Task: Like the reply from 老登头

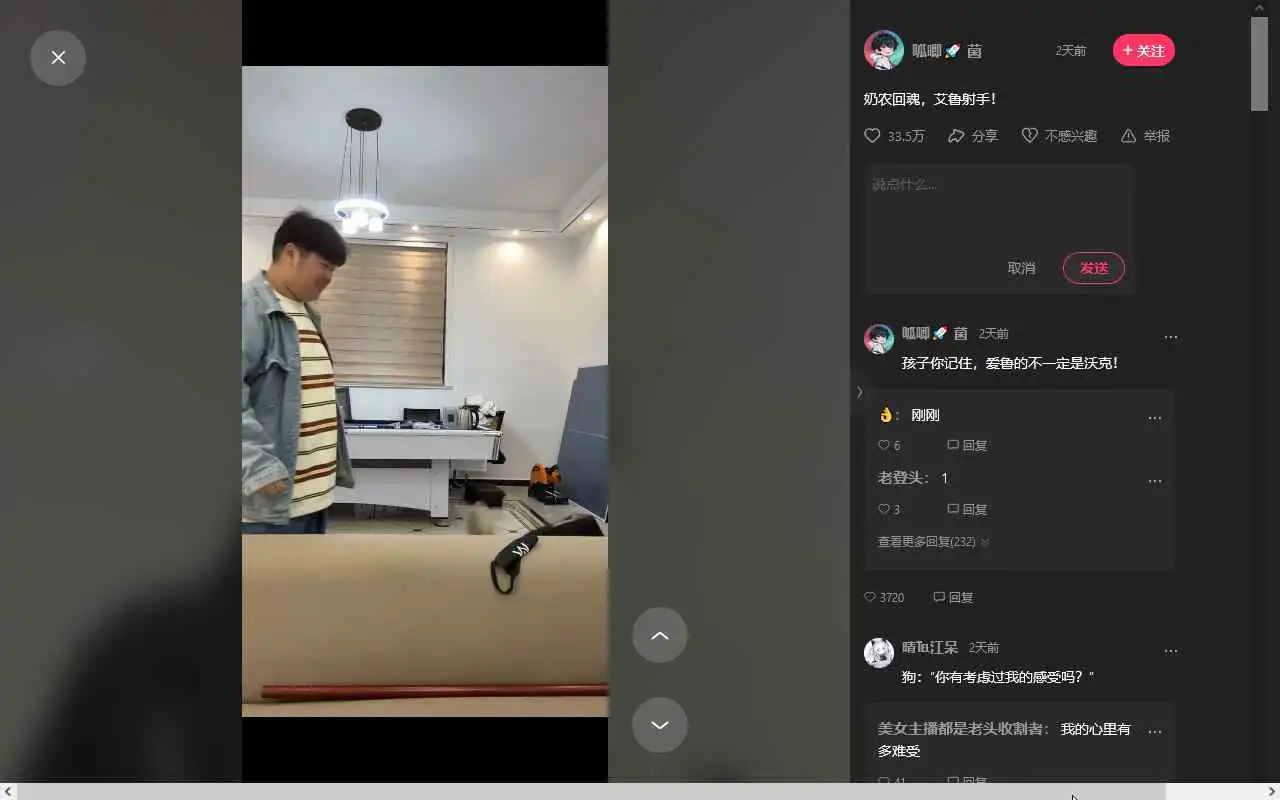Action: pos(884,509)
